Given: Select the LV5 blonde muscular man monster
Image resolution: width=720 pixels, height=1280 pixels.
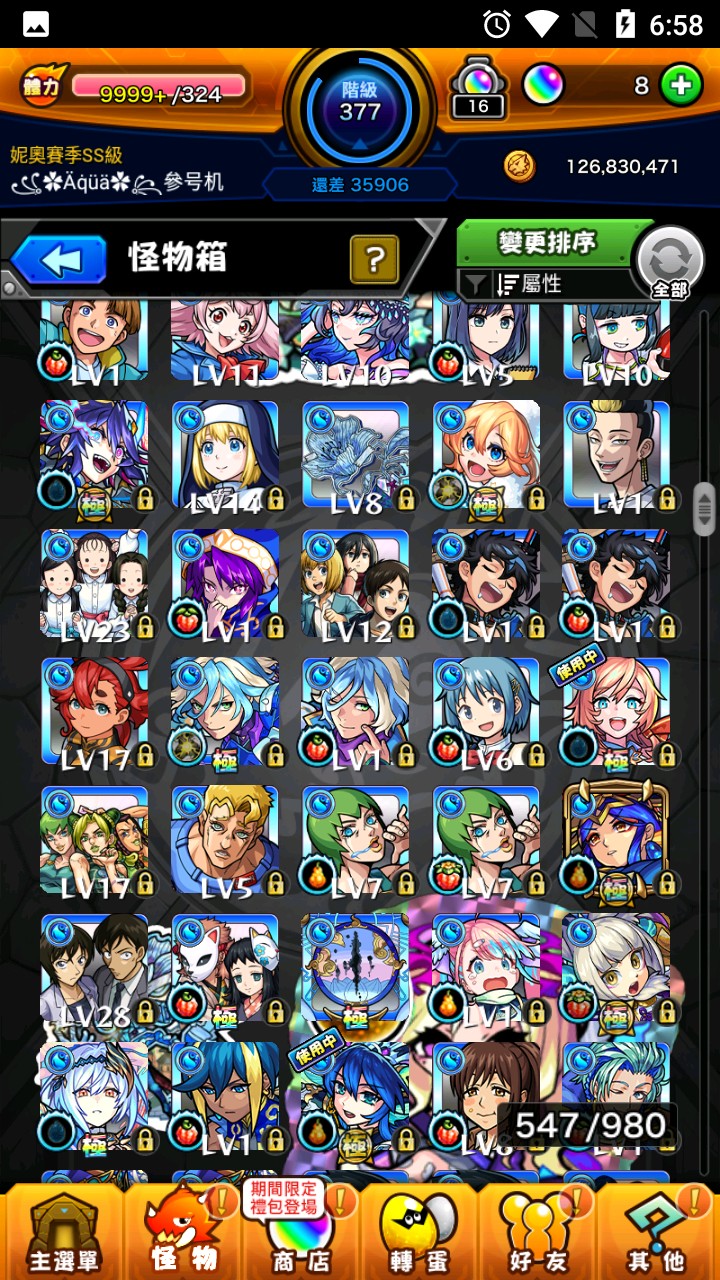Looking at the screenshot, I should pos(225,841).
